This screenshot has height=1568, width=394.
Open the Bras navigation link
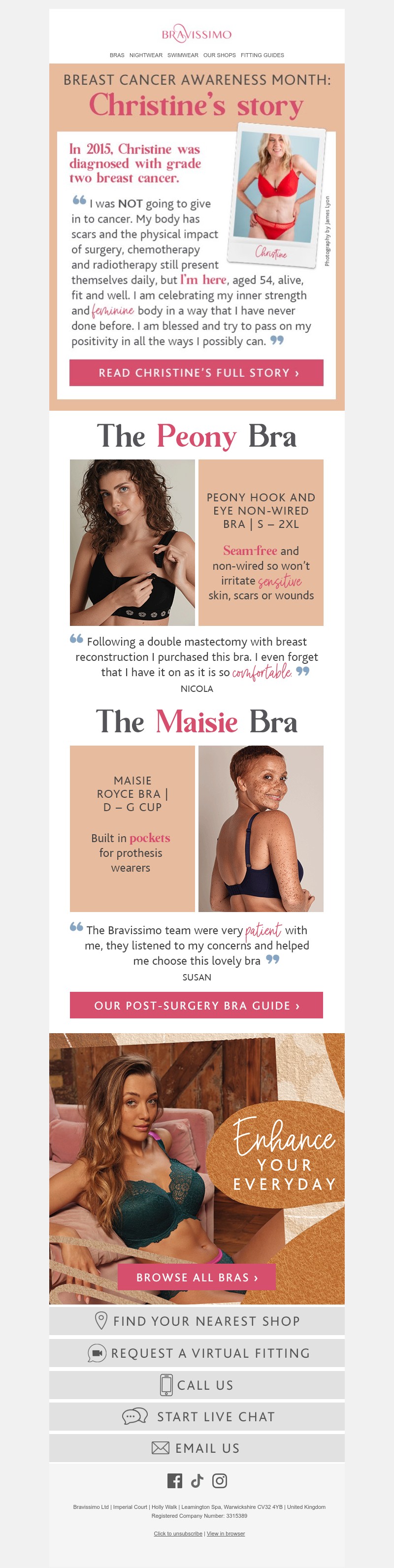(x=116, y=55)
